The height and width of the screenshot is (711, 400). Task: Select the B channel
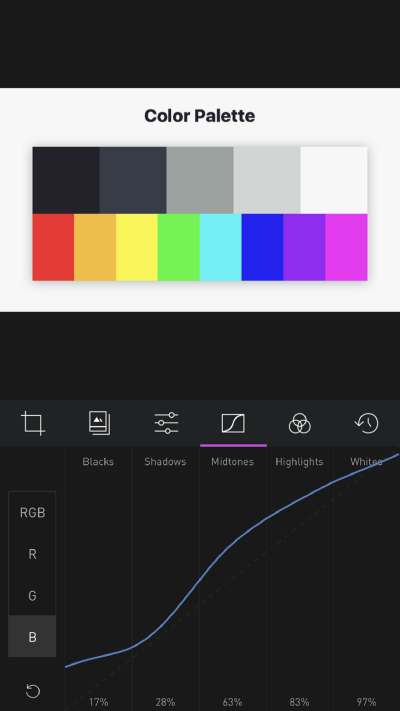(32, 636)
